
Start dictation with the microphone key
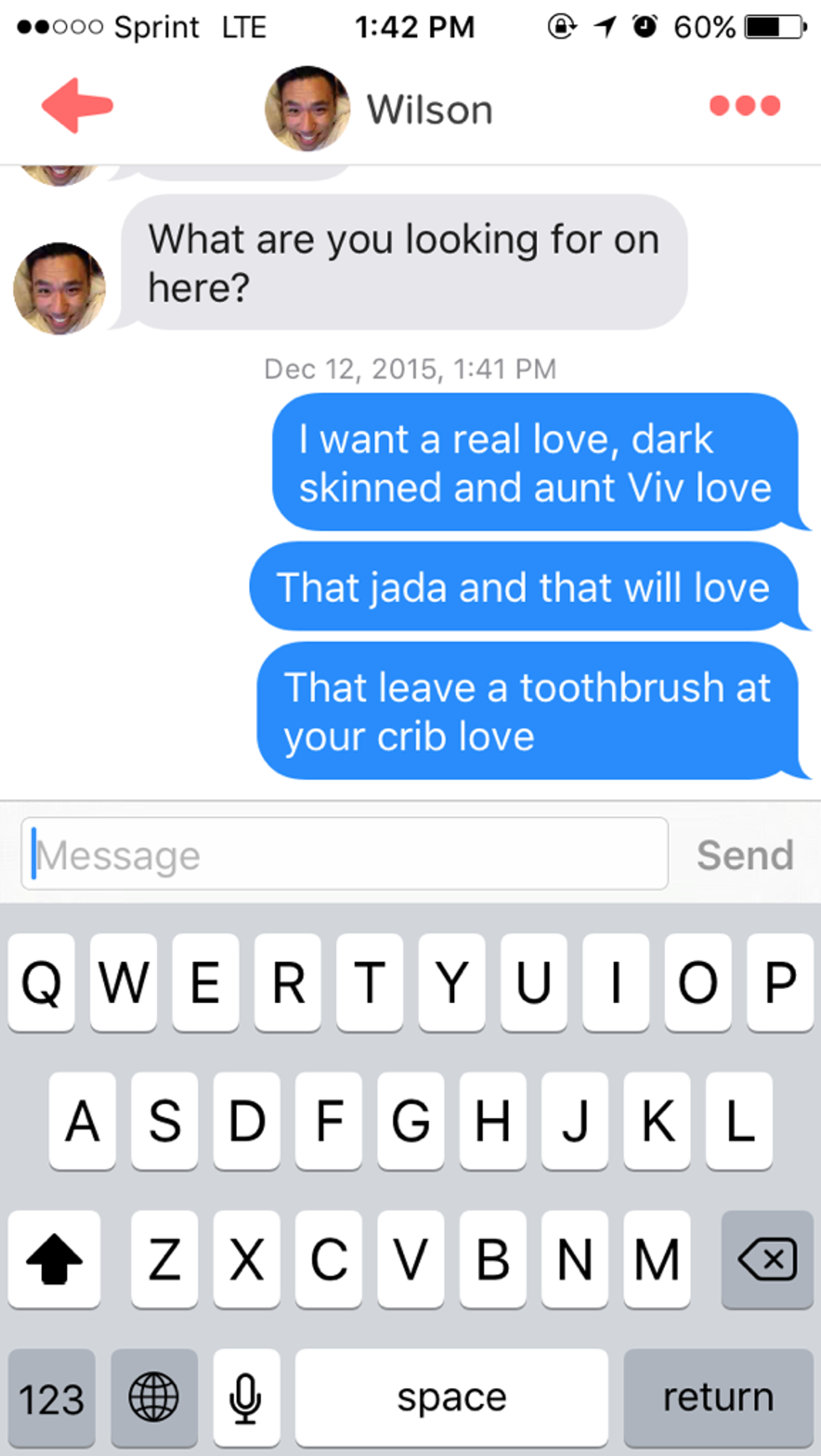pyautogui.click(x=245, y=1397)
